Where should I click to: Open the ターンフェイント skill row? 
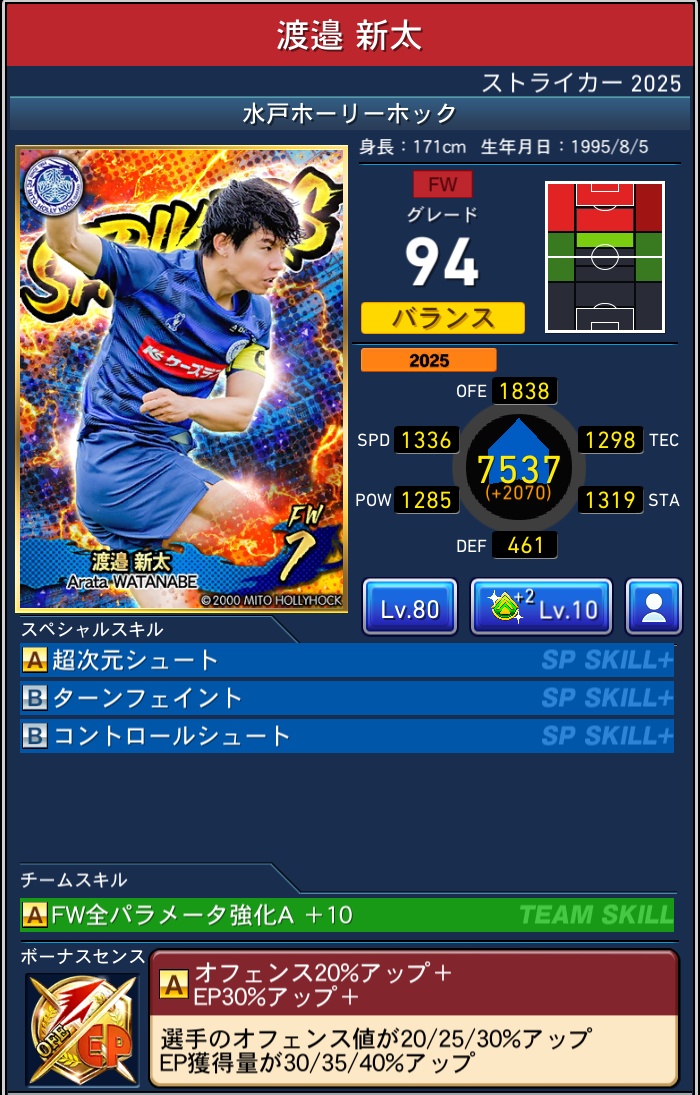(346, 698)
